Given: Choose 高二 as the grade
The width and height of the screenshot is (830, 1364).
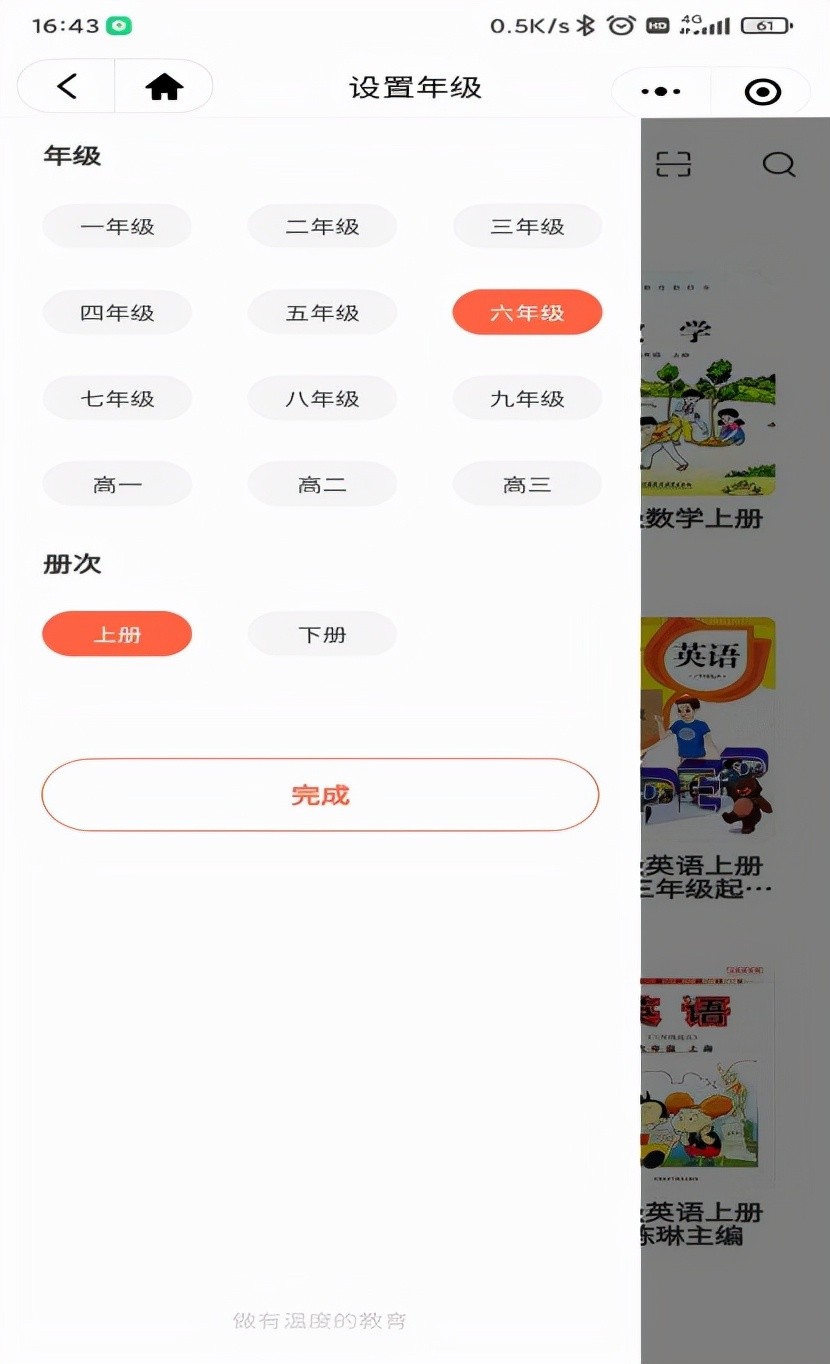Looking at the screenshot, I should (x=322, y=485).
